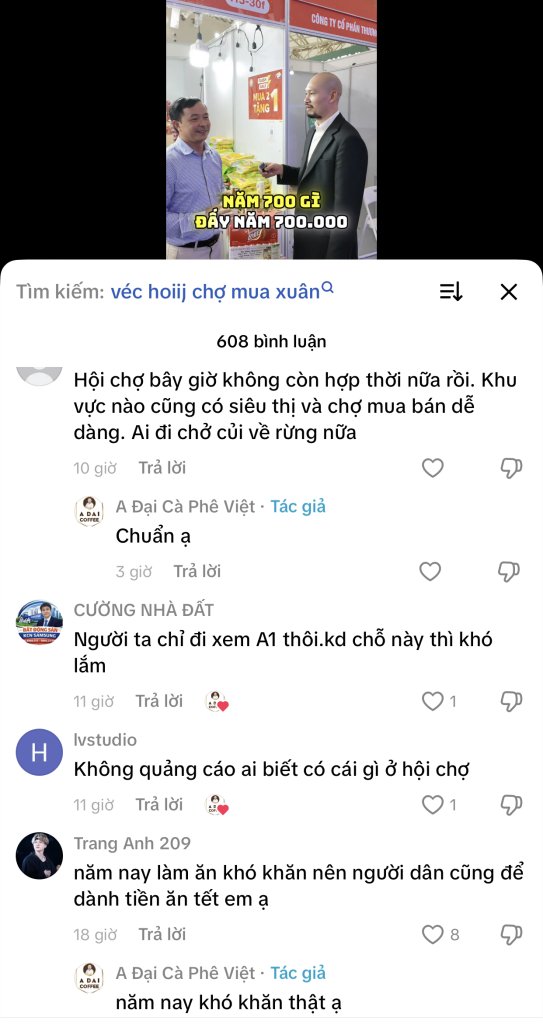Dislike Trang Anh 209's comment
Image resolution: width=543 pixels, height=1024 pixels.
coord(510,935)
